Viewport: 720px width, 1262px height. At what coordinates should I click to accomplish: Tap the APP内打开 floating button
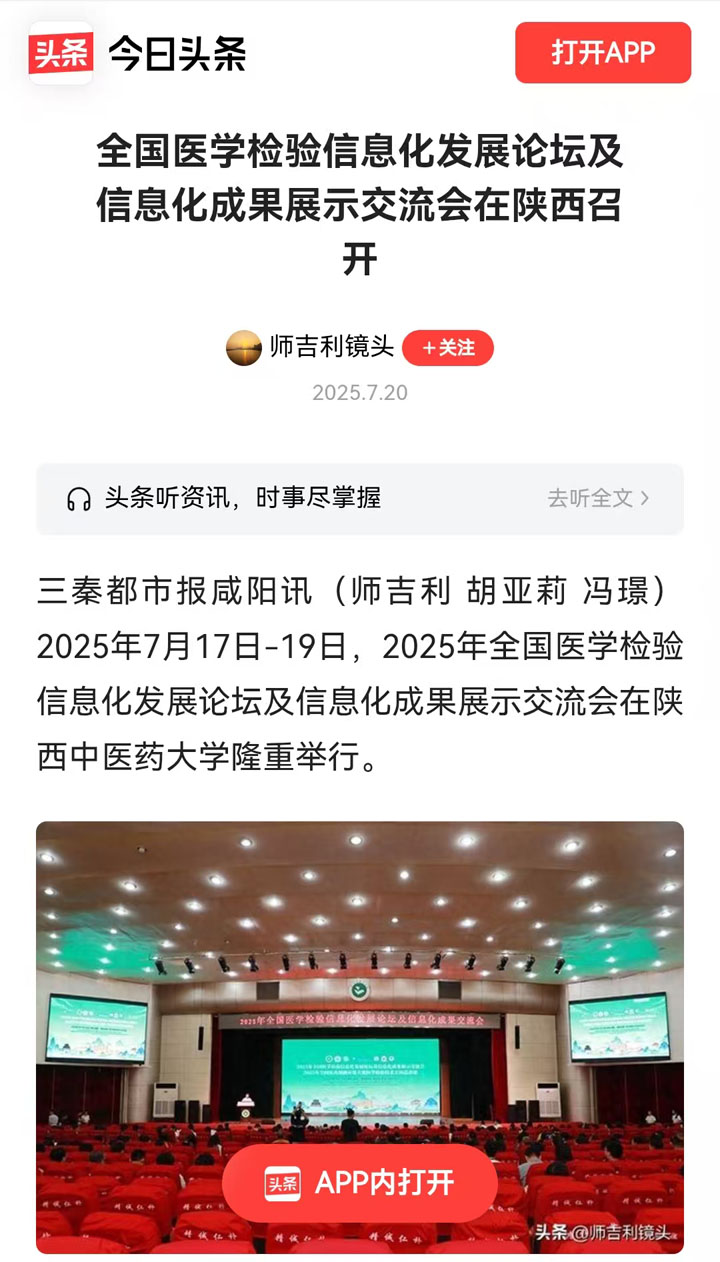click(360, 1183)
